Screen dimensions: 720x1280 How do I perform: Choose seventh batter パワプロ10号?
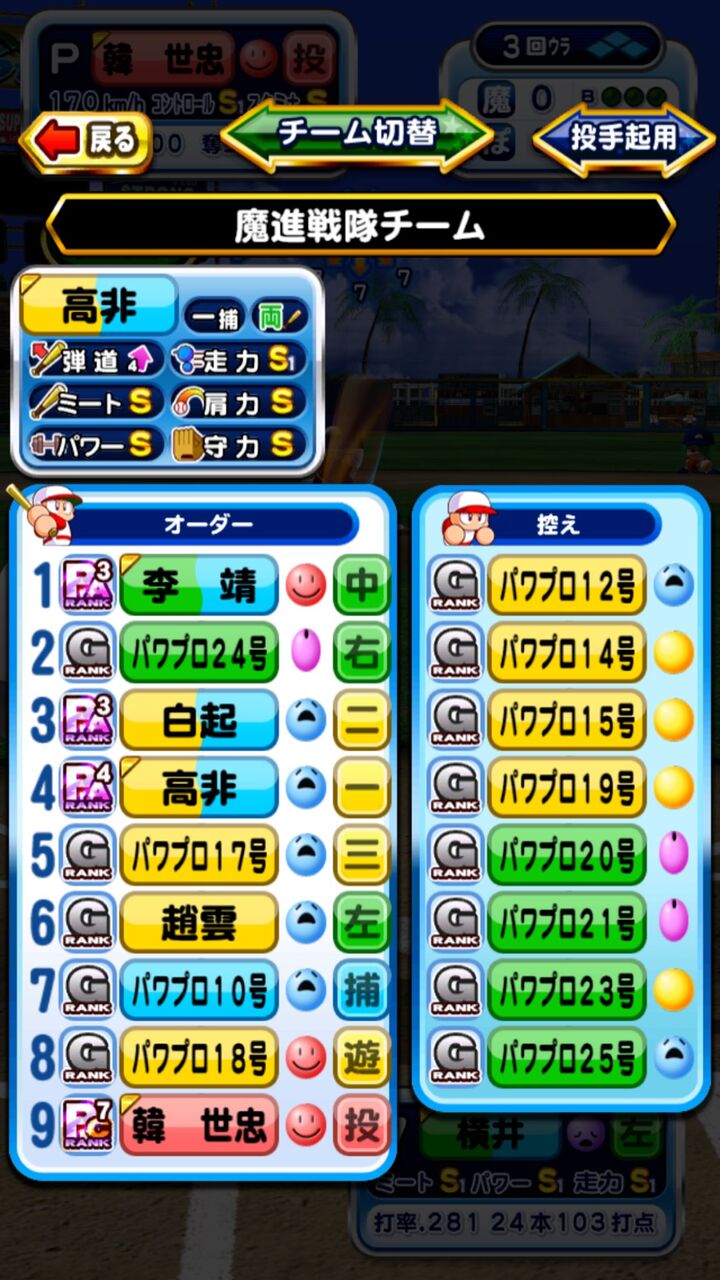pyautogui.click(x=198, y=991)
